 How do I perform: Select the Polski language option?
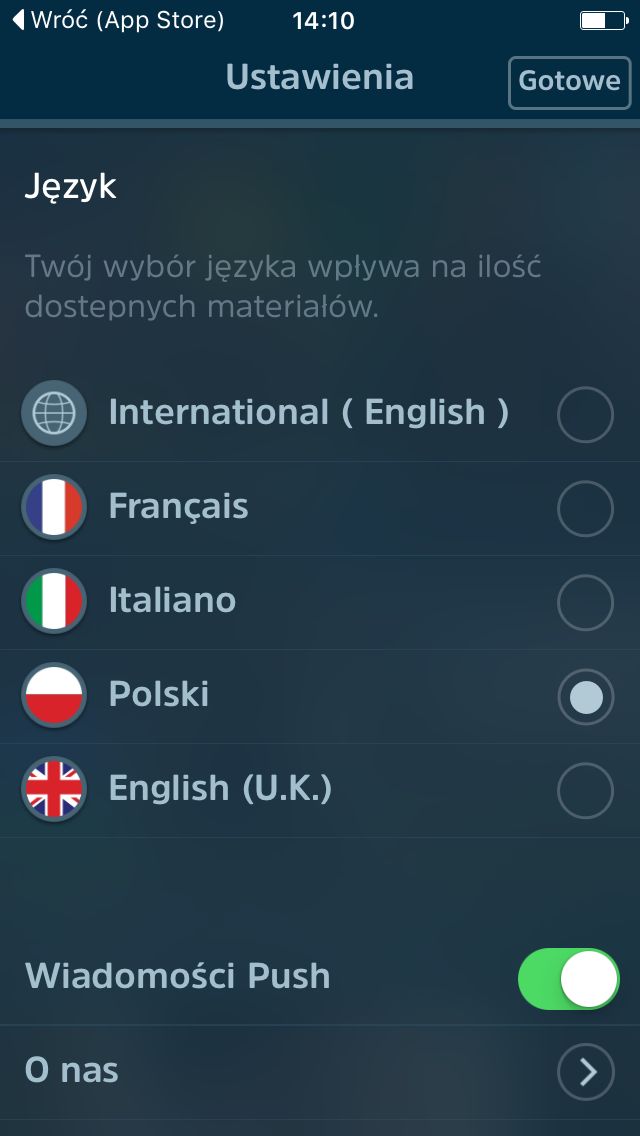(x=320, y=697)
